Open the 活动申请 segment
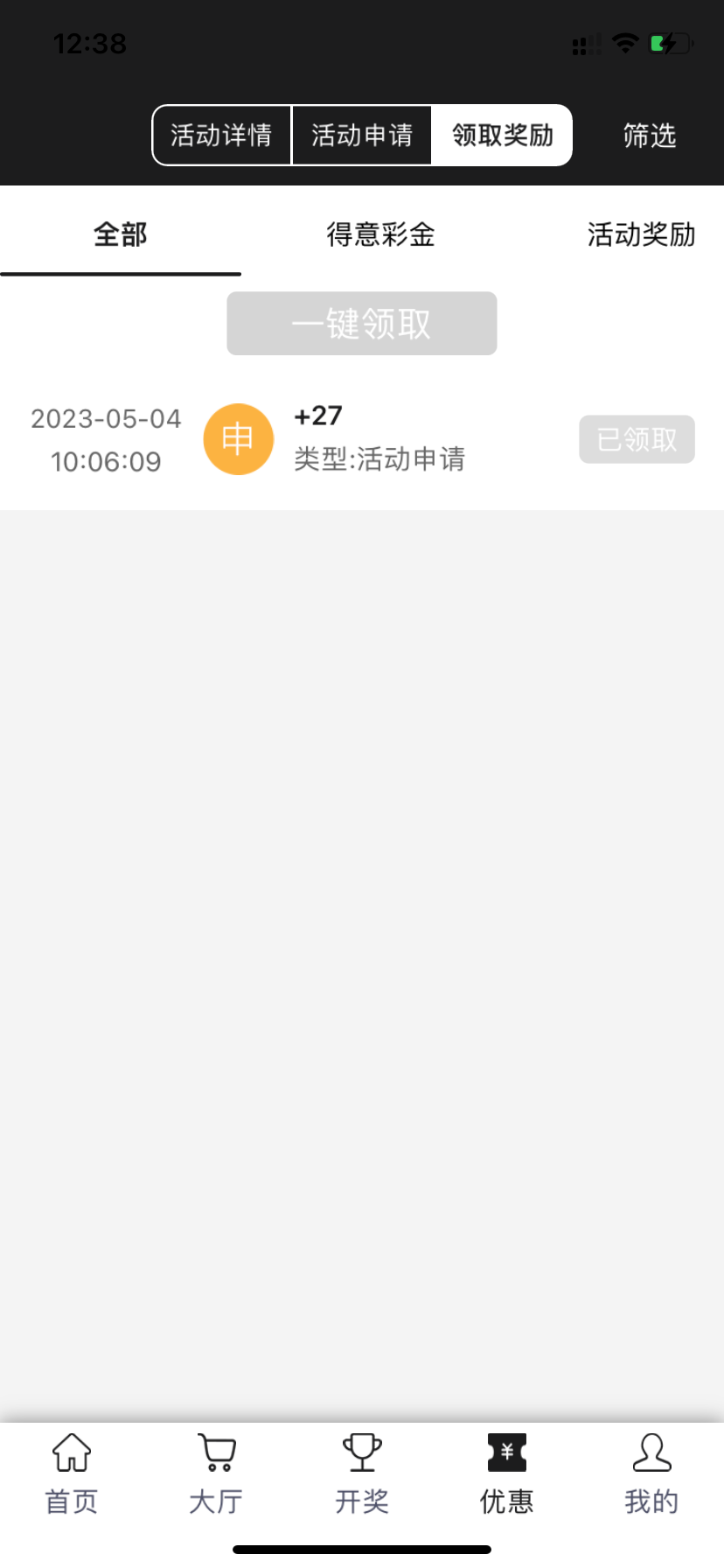 pos(362,136)
